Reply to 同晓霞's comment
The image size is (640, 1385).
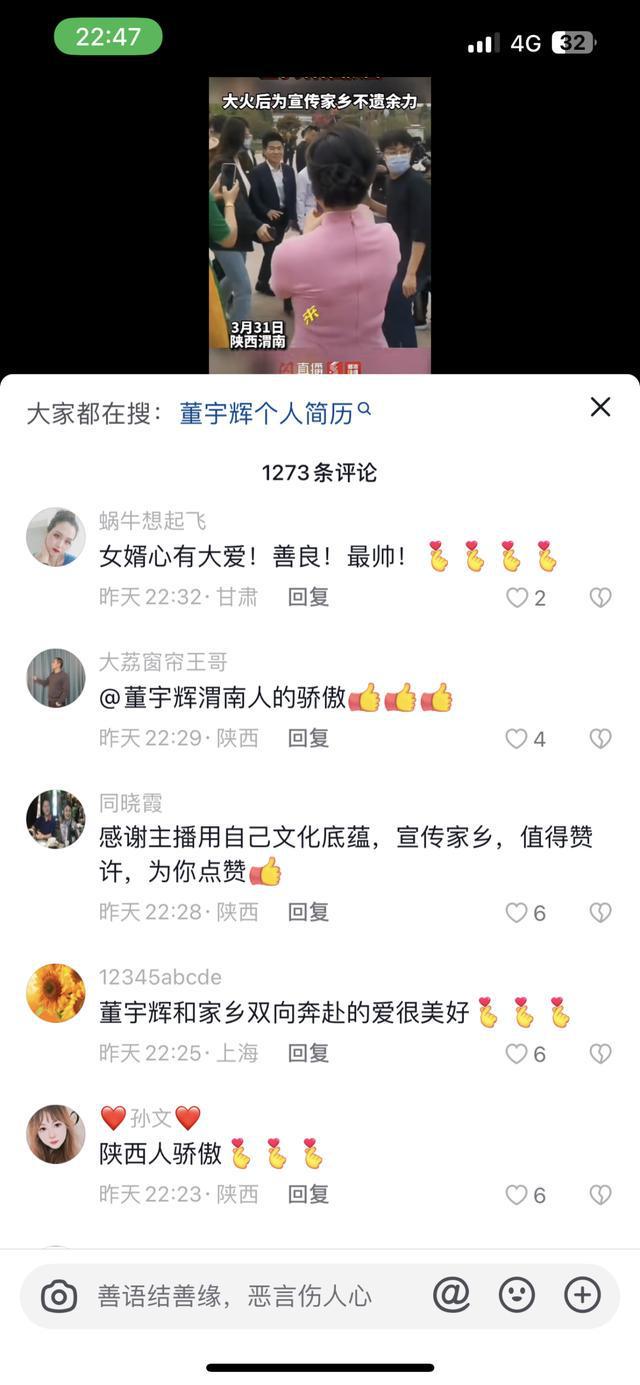tap(308, 912)
